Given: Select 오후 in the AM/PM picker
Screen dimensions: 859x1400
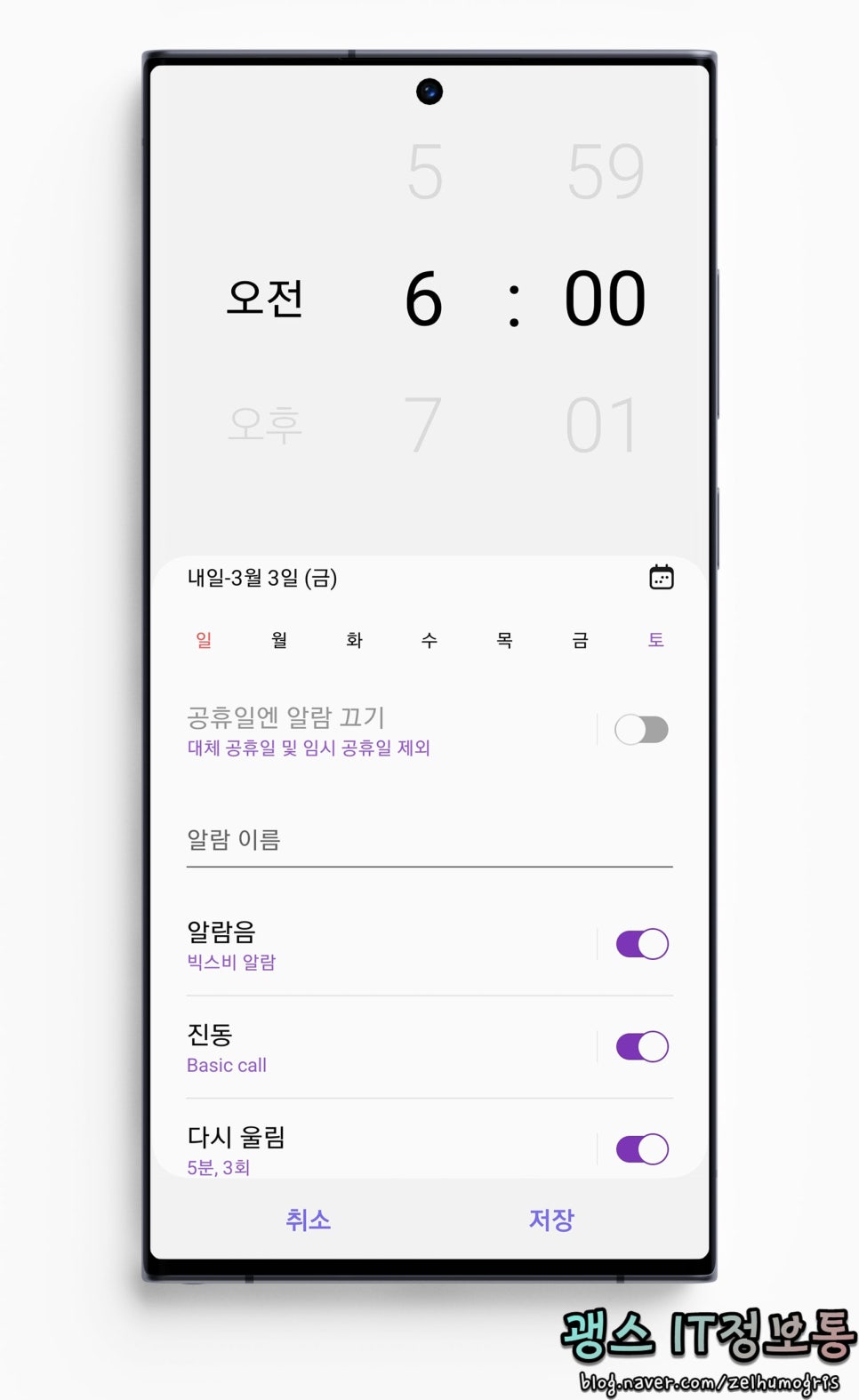Looking at the screenshot, I should (265, 424).
